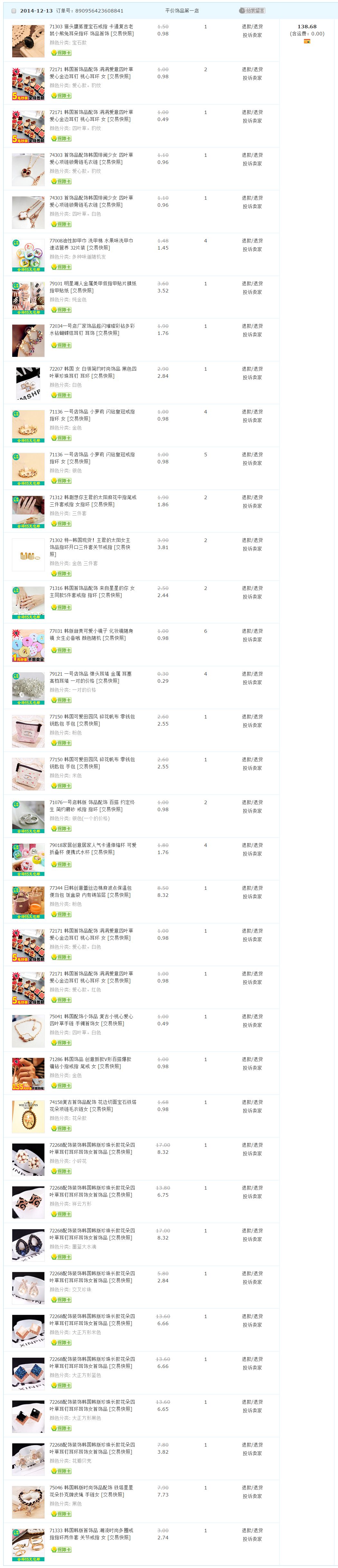Tap 退款/退货 for 77031 小镜子 item
The height and width of the screenshot is (1568, 338).
coord(252,631)
